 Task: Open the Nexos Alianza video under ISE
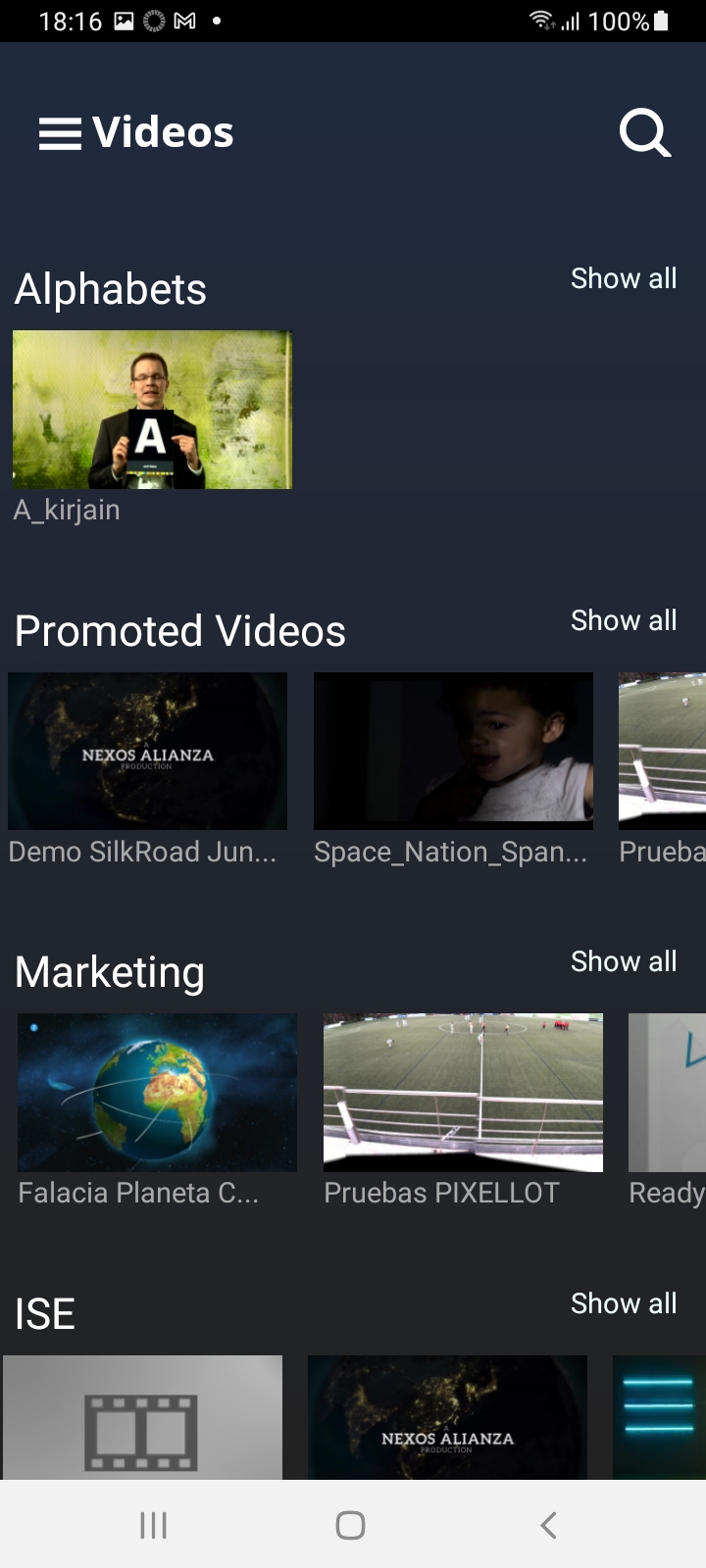[447, 1417]
